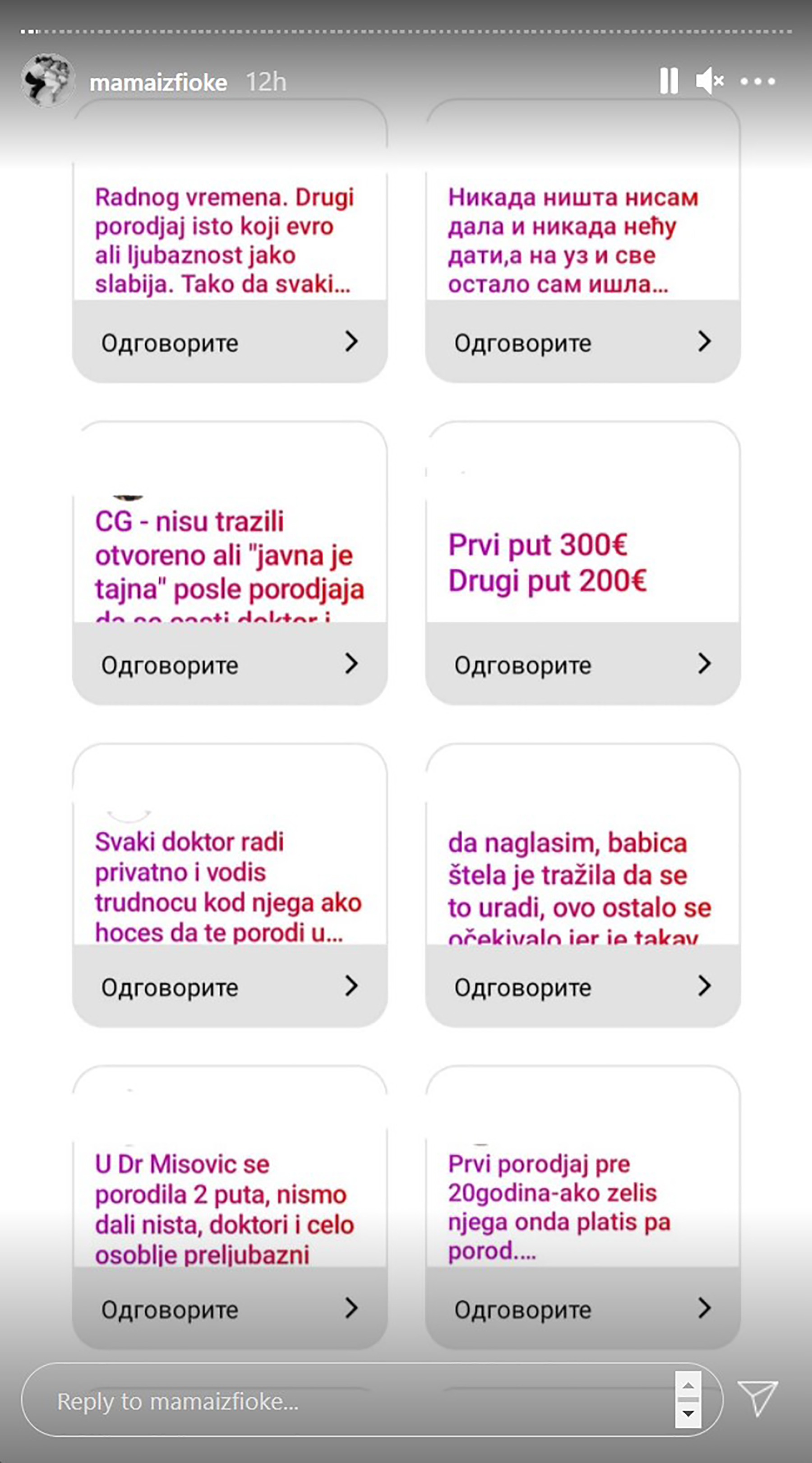Expand reply arrow on 'Prvi porodjaj pre 20godina' card

click(704, 1310)
